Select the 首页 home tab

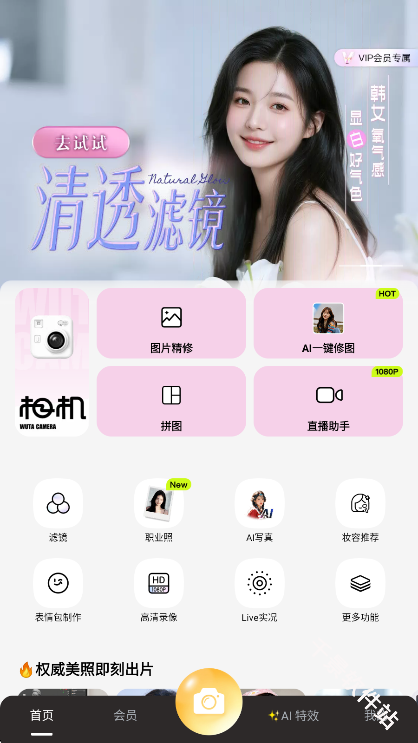coord(42,716)
